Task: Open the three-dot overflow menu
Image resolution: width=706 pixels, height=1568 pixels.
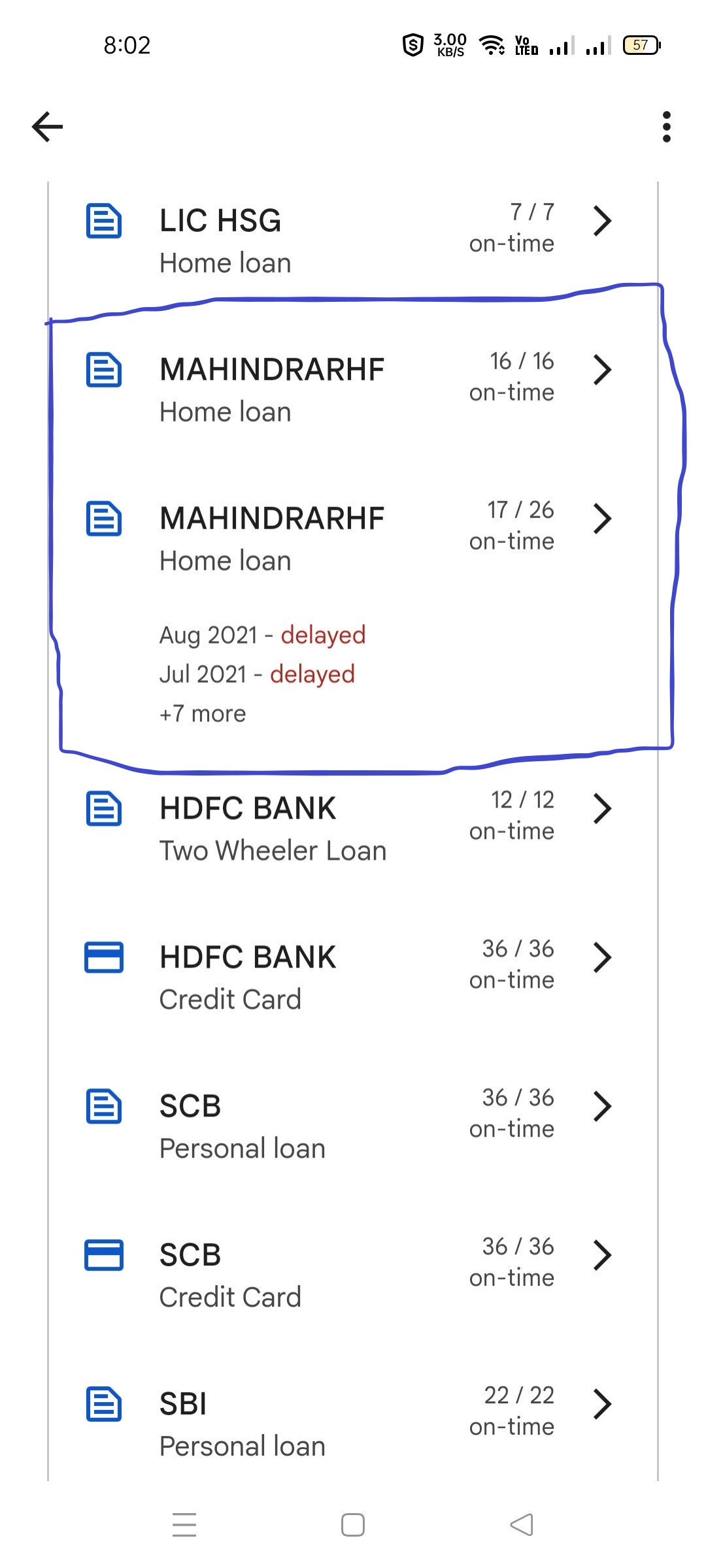Action: coord(666,127)
